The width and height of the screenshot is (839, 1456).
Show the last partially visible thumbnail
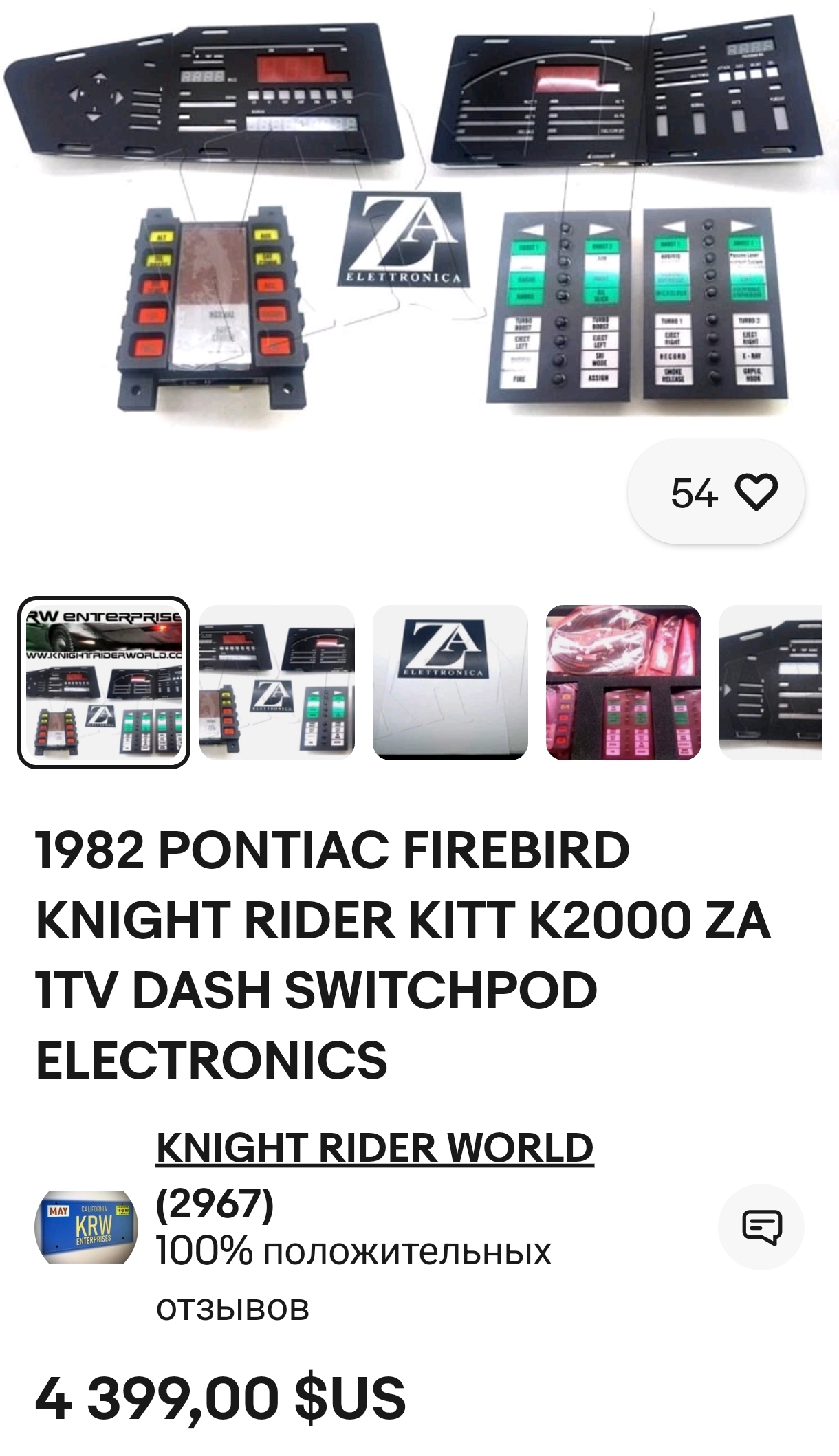(770, 683)
